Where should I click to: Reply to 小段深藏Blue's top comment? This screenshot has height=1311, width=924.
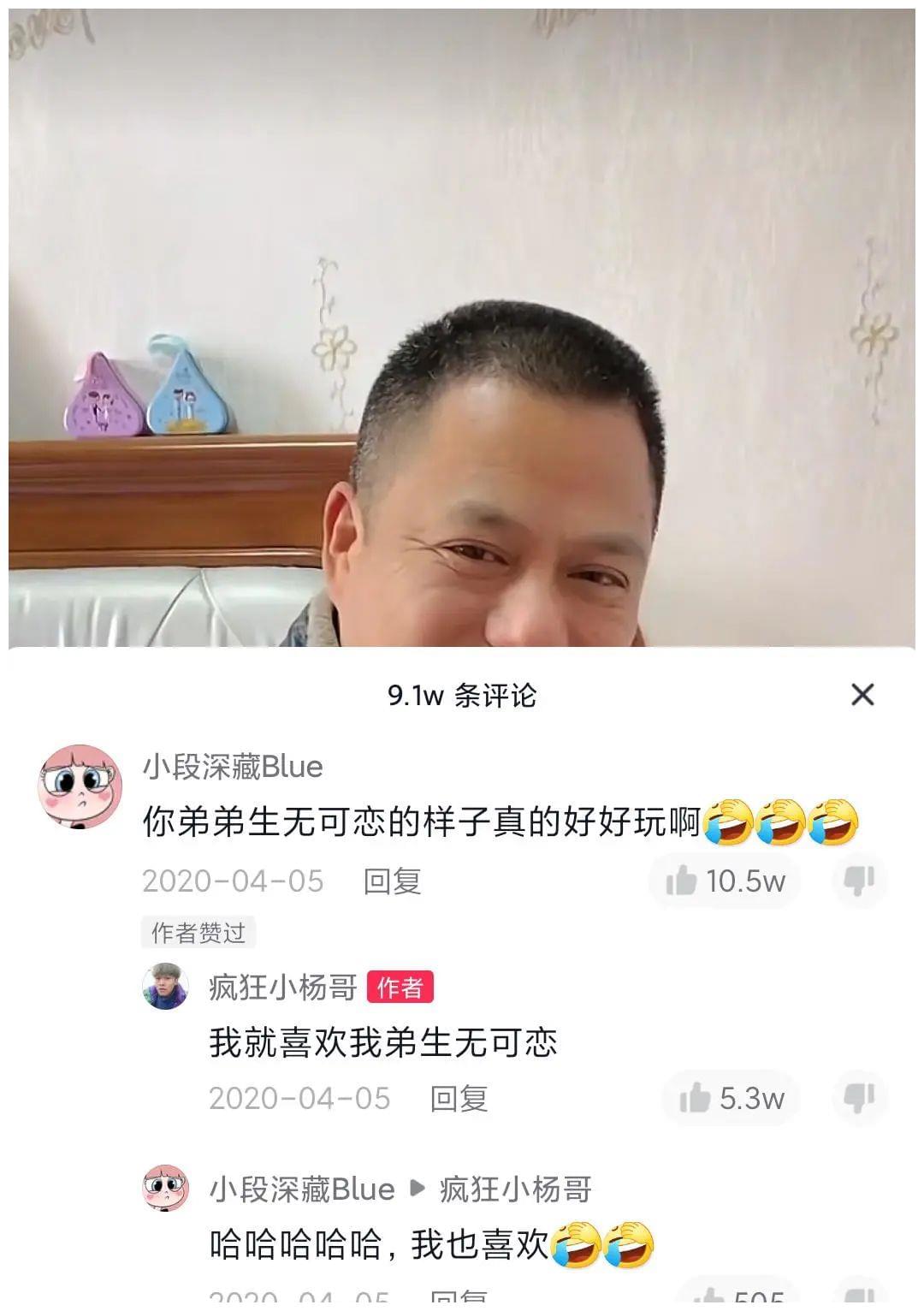(392, 881)
